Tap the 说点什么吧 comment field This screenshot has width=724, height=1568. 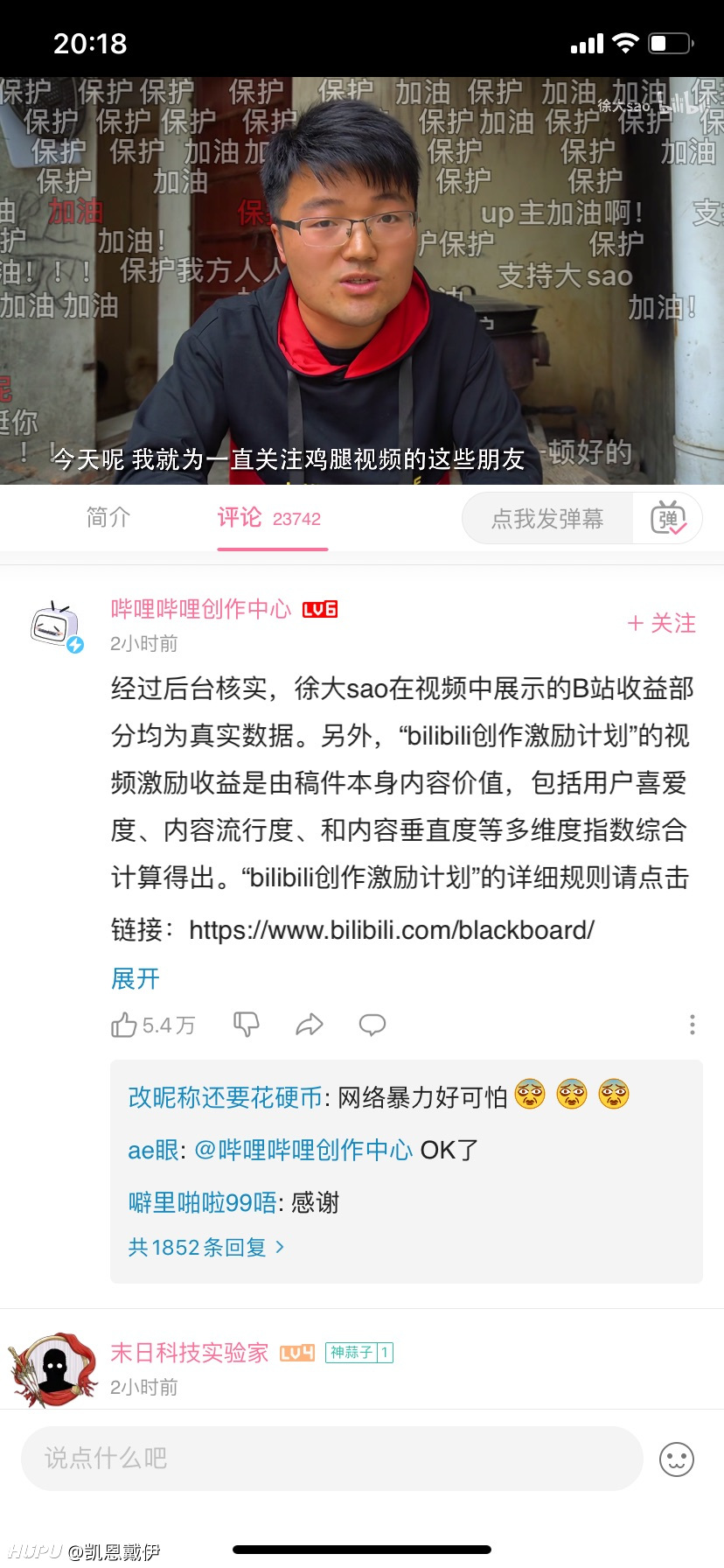coord(332,1458)
